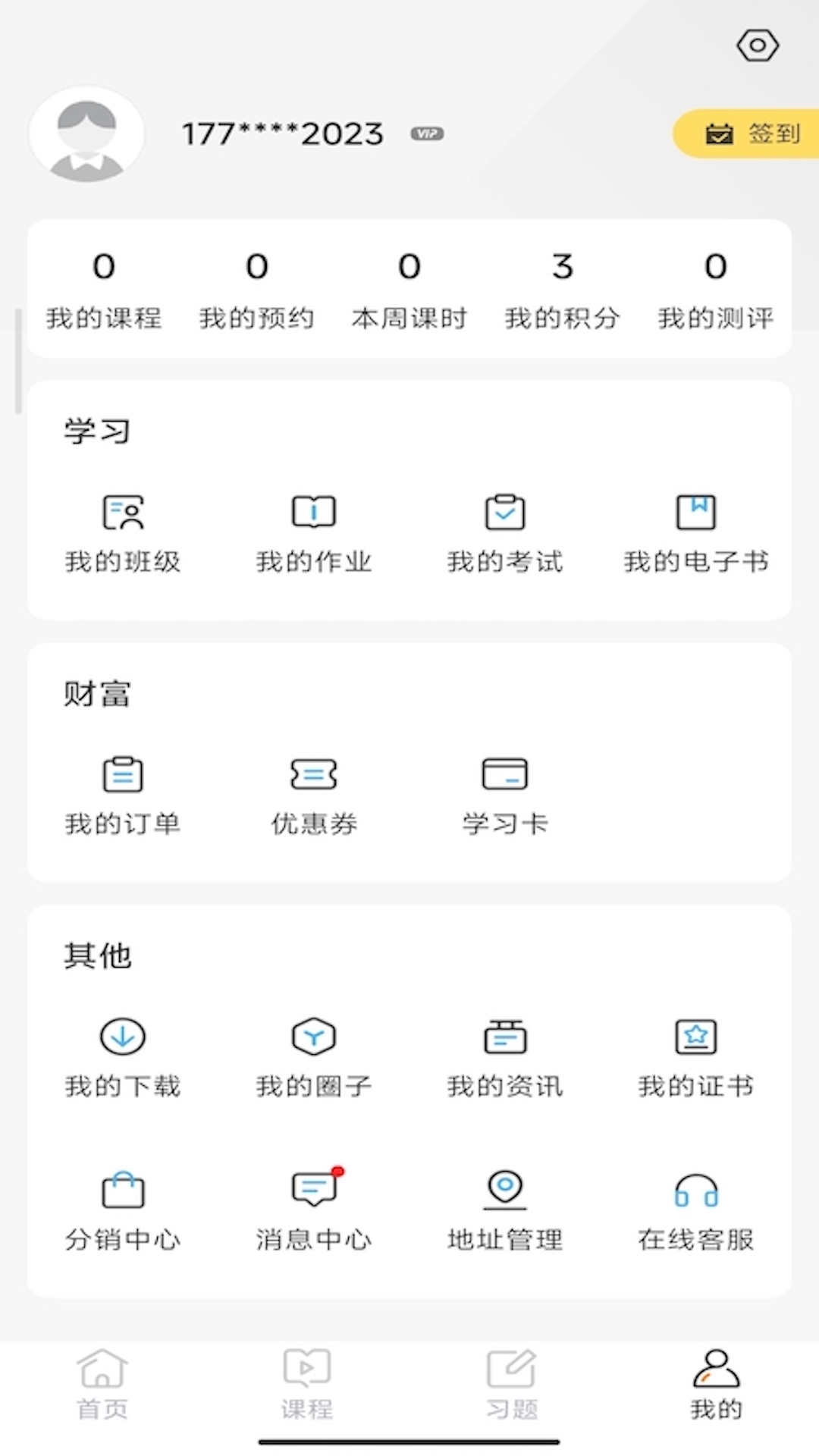This screenshot has width=819, height=1456.
Task: Open 消息中心 with notification badge
Action: tap(313, 1210)
